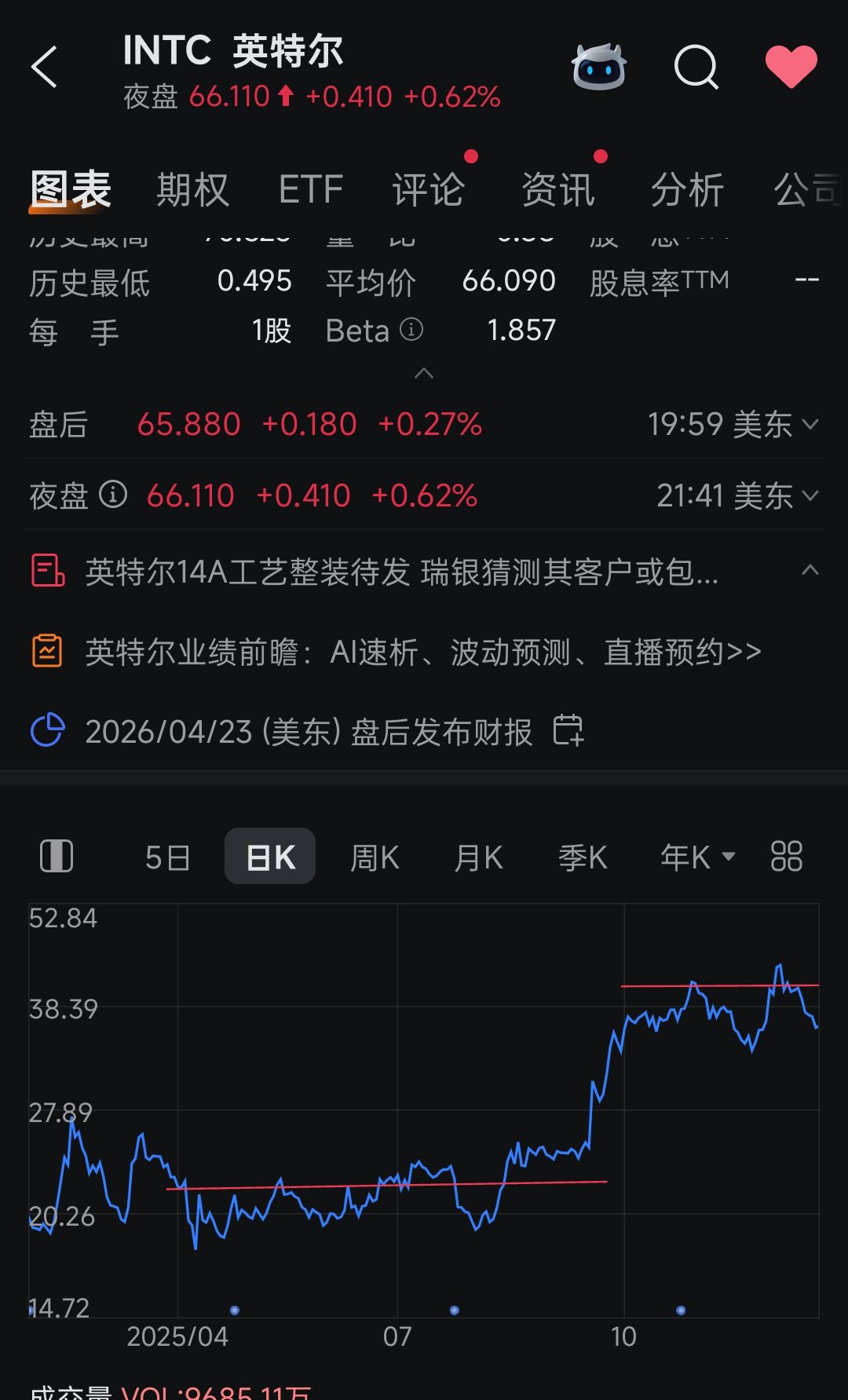Switch to the ETF tab
Screen dimensions: 848x1400
point(311,190)
